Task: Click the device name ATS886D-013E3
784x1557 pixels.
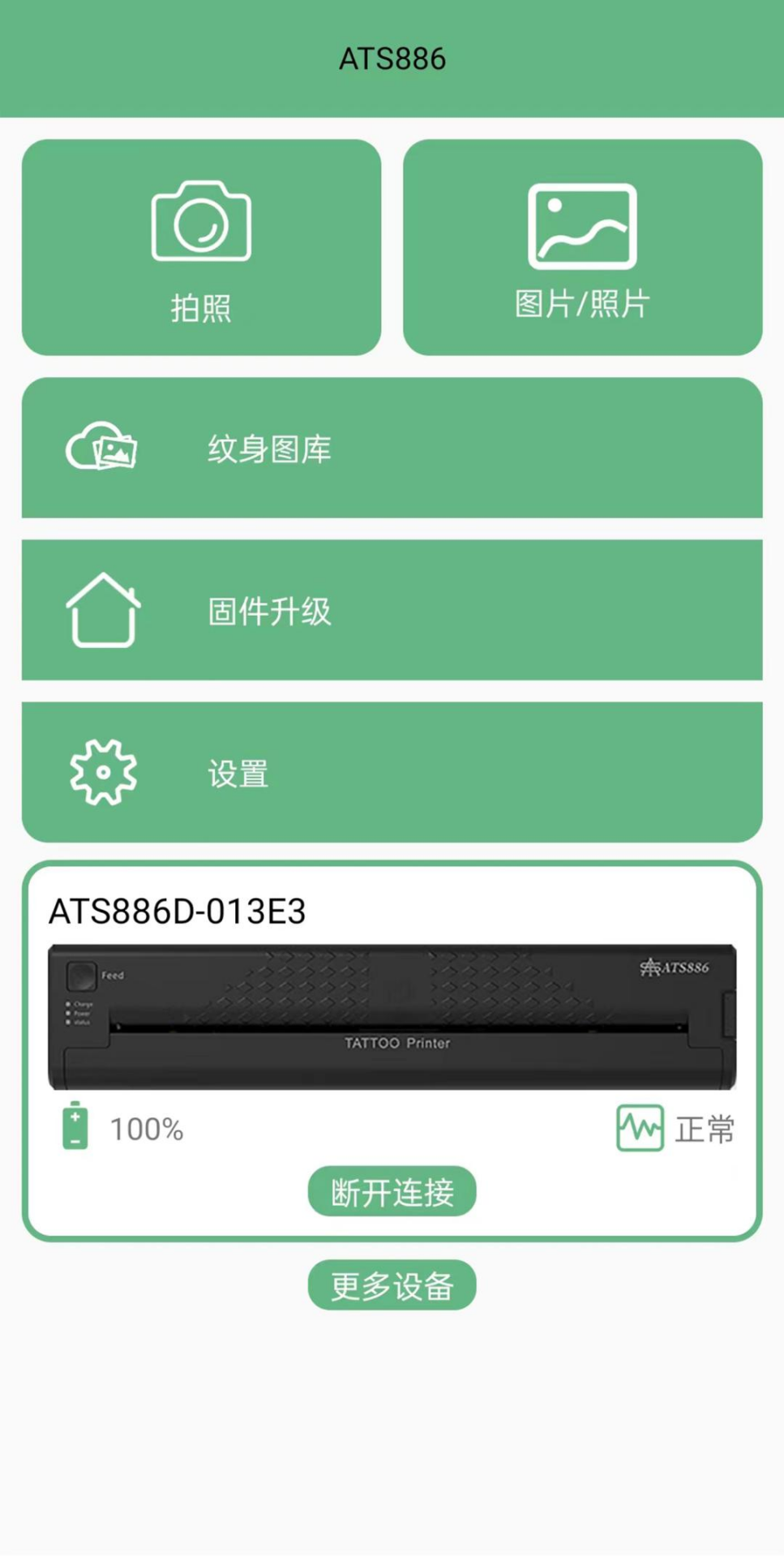Action: click(x=178, y=912)
